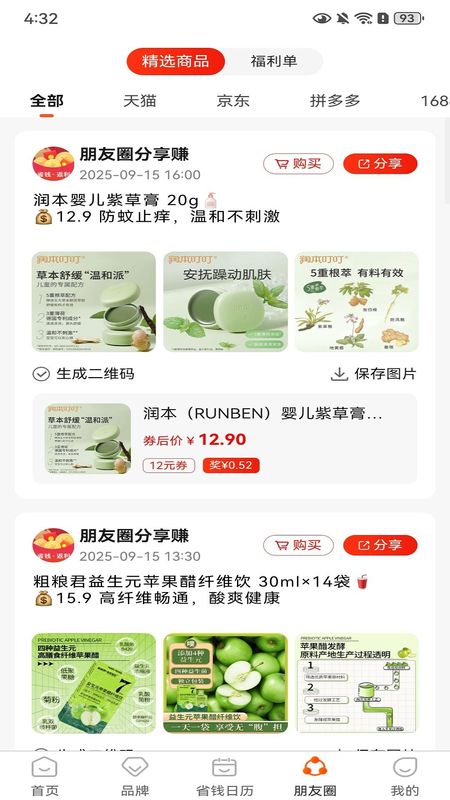Switch to 我的 profile tab

pos(405,777)
